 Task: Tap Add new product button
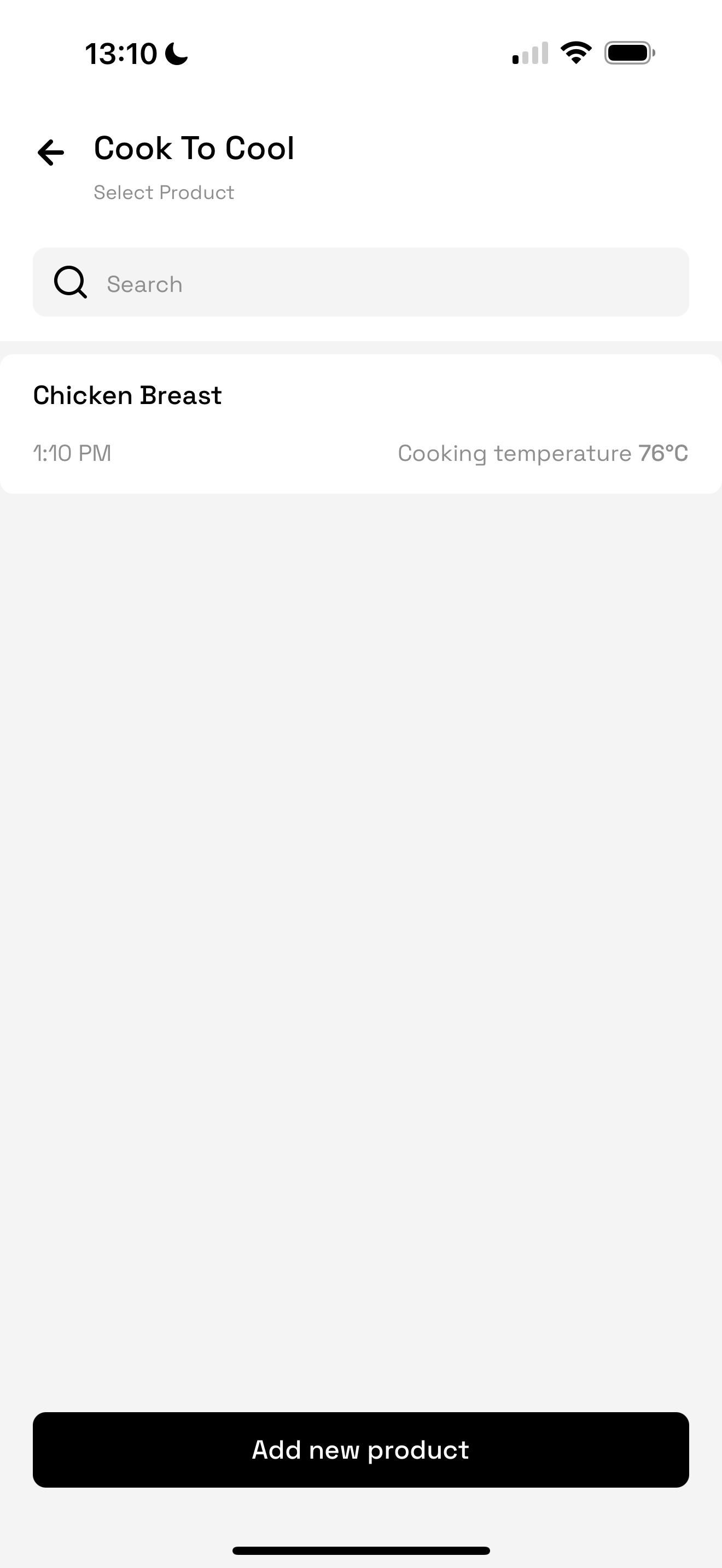pyautogui.click(x=360, y=1450)
